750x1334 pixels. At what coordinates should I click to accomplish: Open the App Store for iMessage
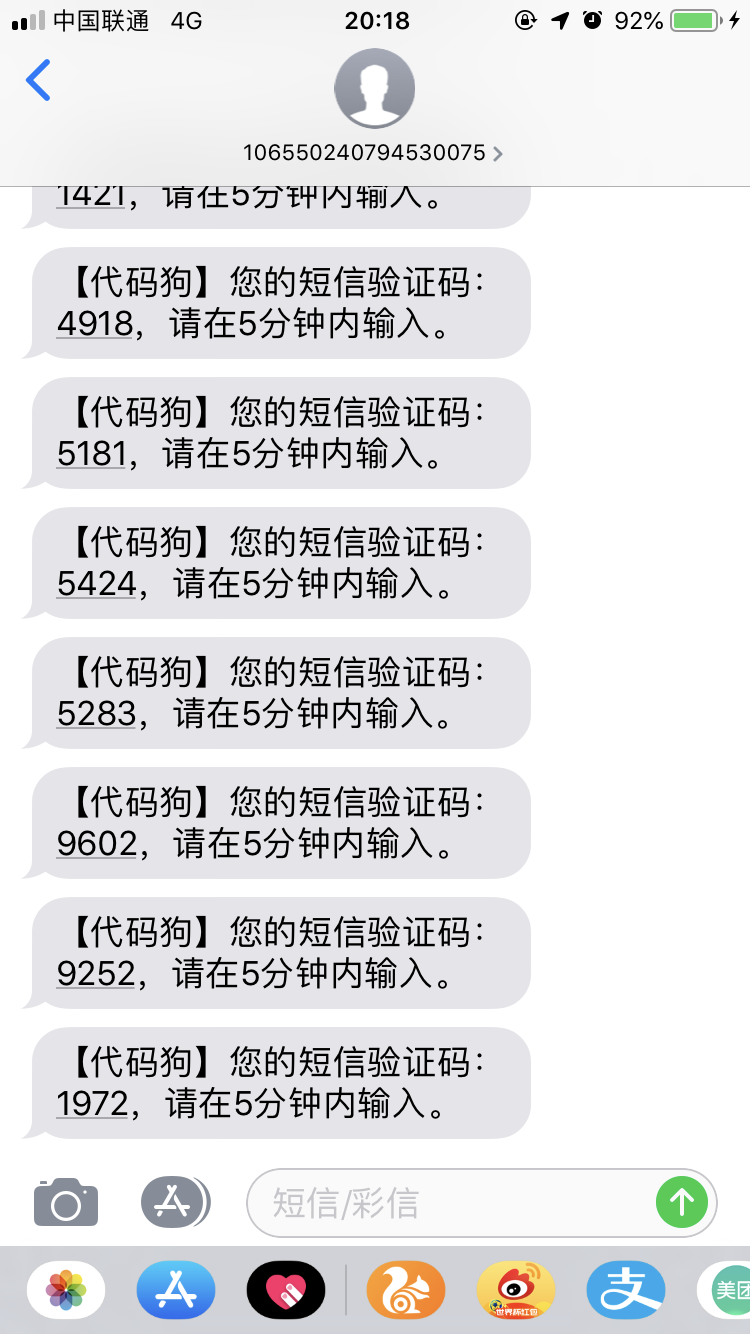click(176, 1290)
